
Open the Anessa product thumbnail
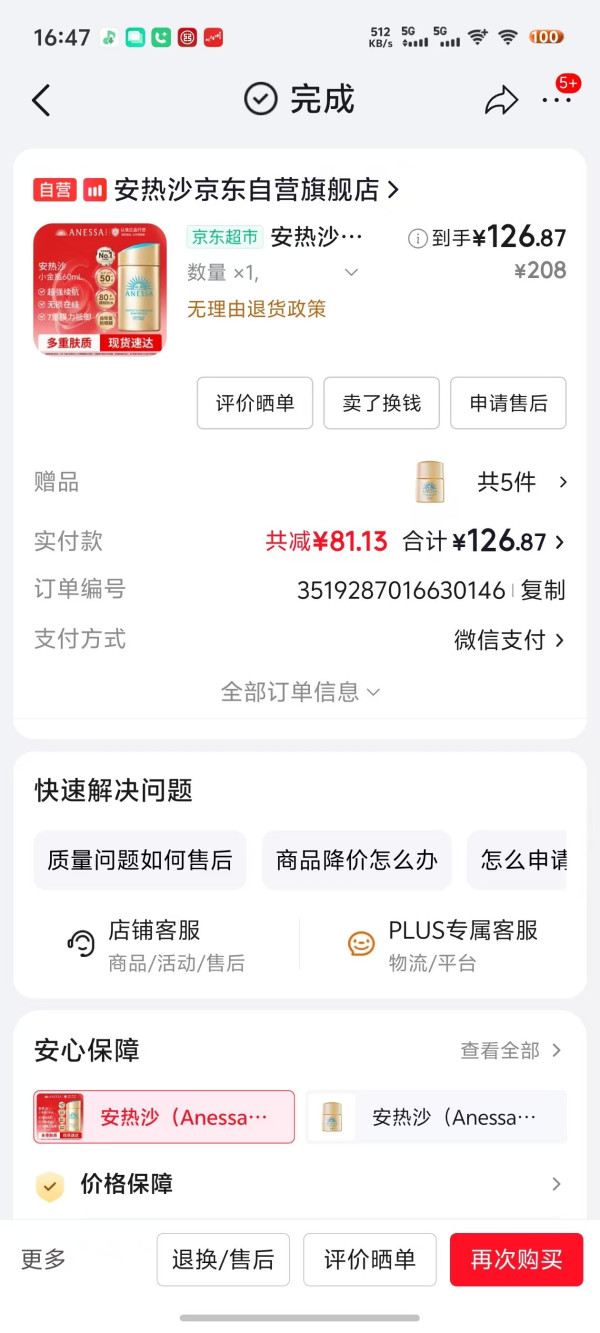click(100, 290)
